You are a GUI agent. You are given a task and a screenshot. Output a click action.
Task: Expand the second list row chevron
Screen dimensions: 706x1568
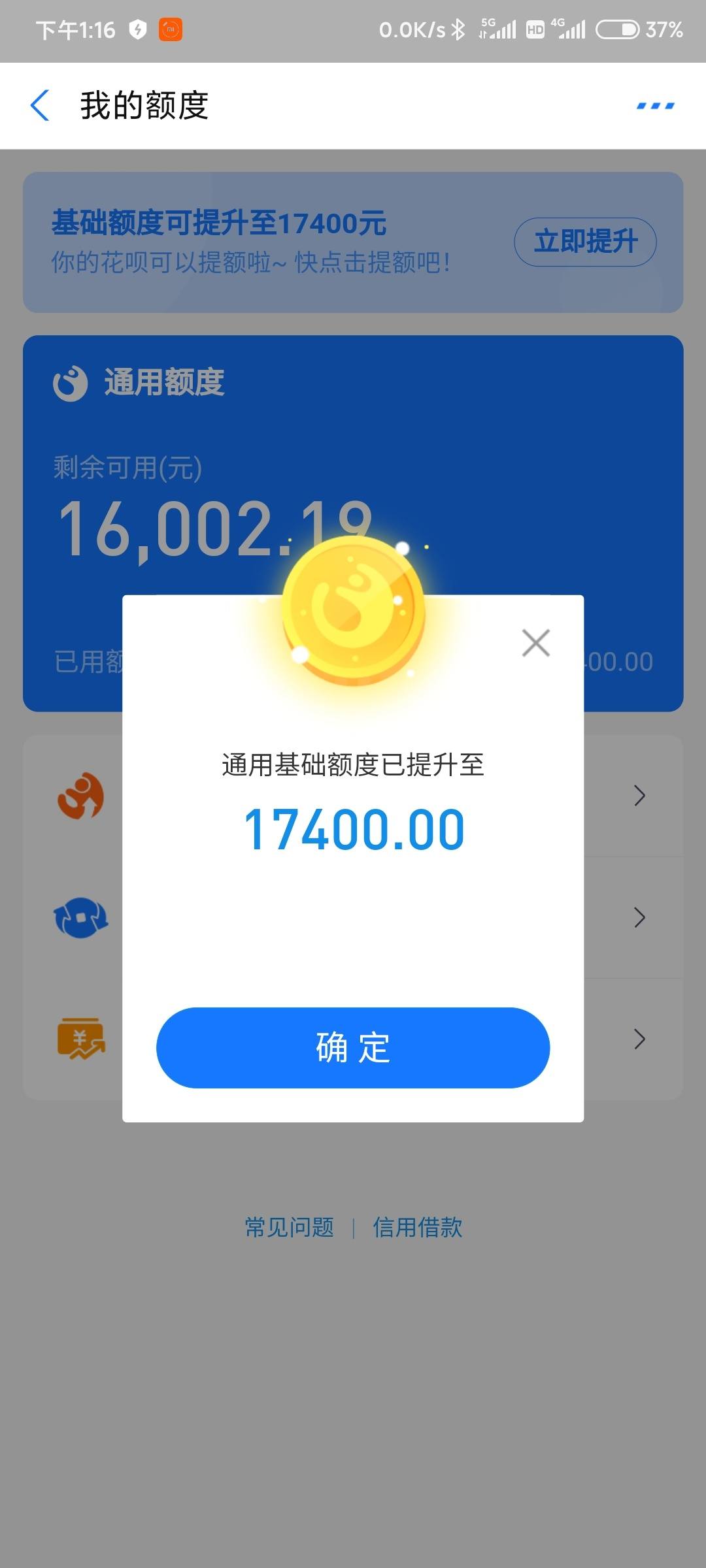(639, 917)
